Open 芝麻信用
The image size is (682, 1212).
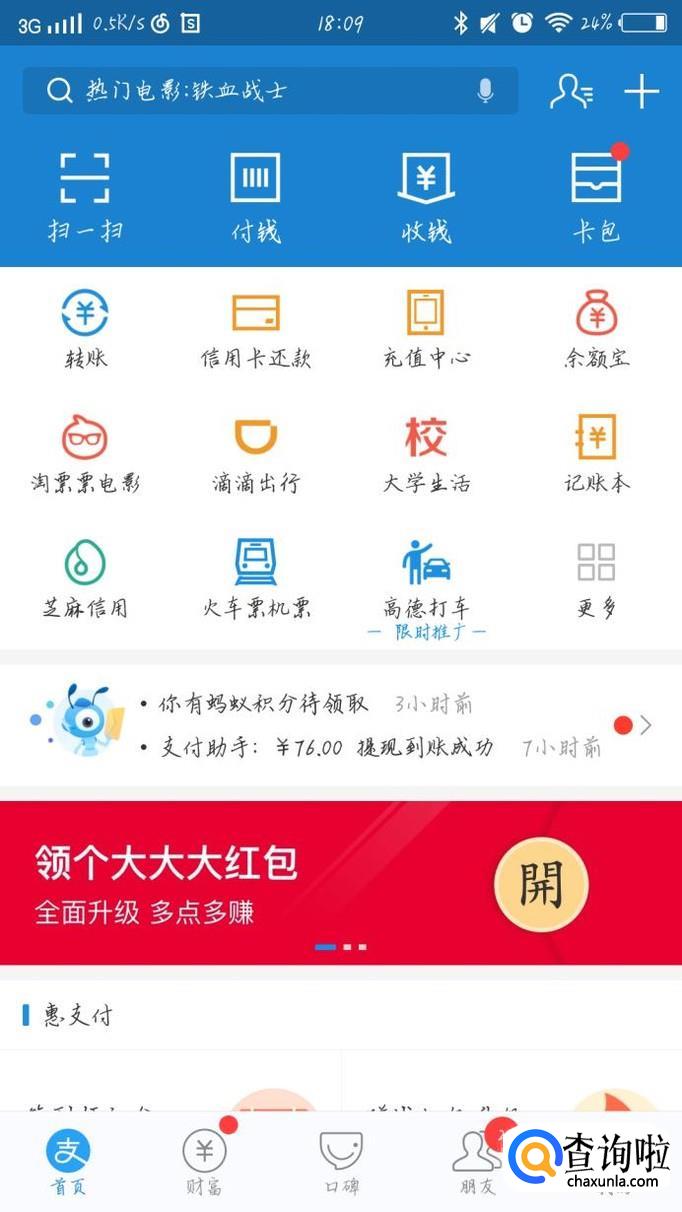(x=85, y=579)
